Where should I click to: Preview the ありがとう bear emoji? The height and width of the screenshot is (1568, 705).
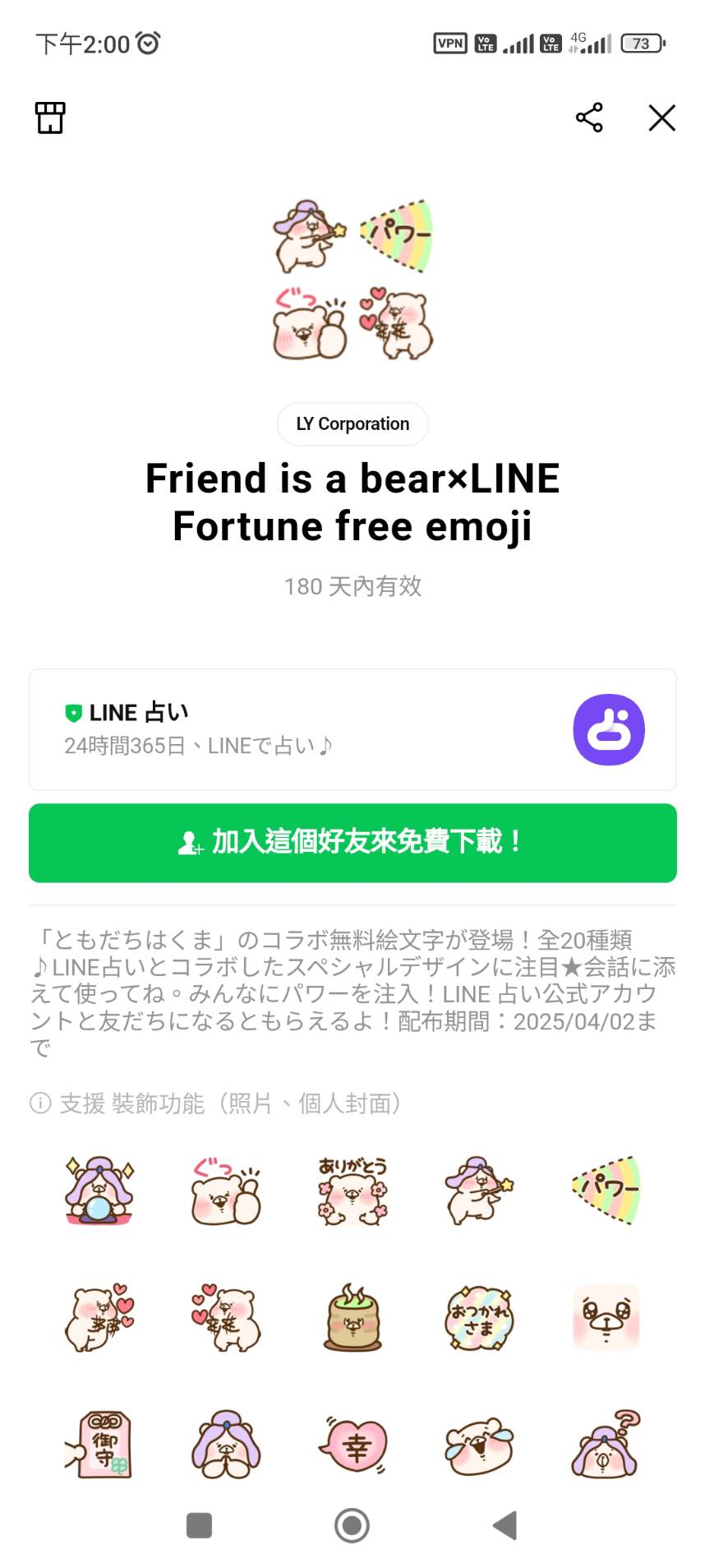click(x=352, y=1190)
